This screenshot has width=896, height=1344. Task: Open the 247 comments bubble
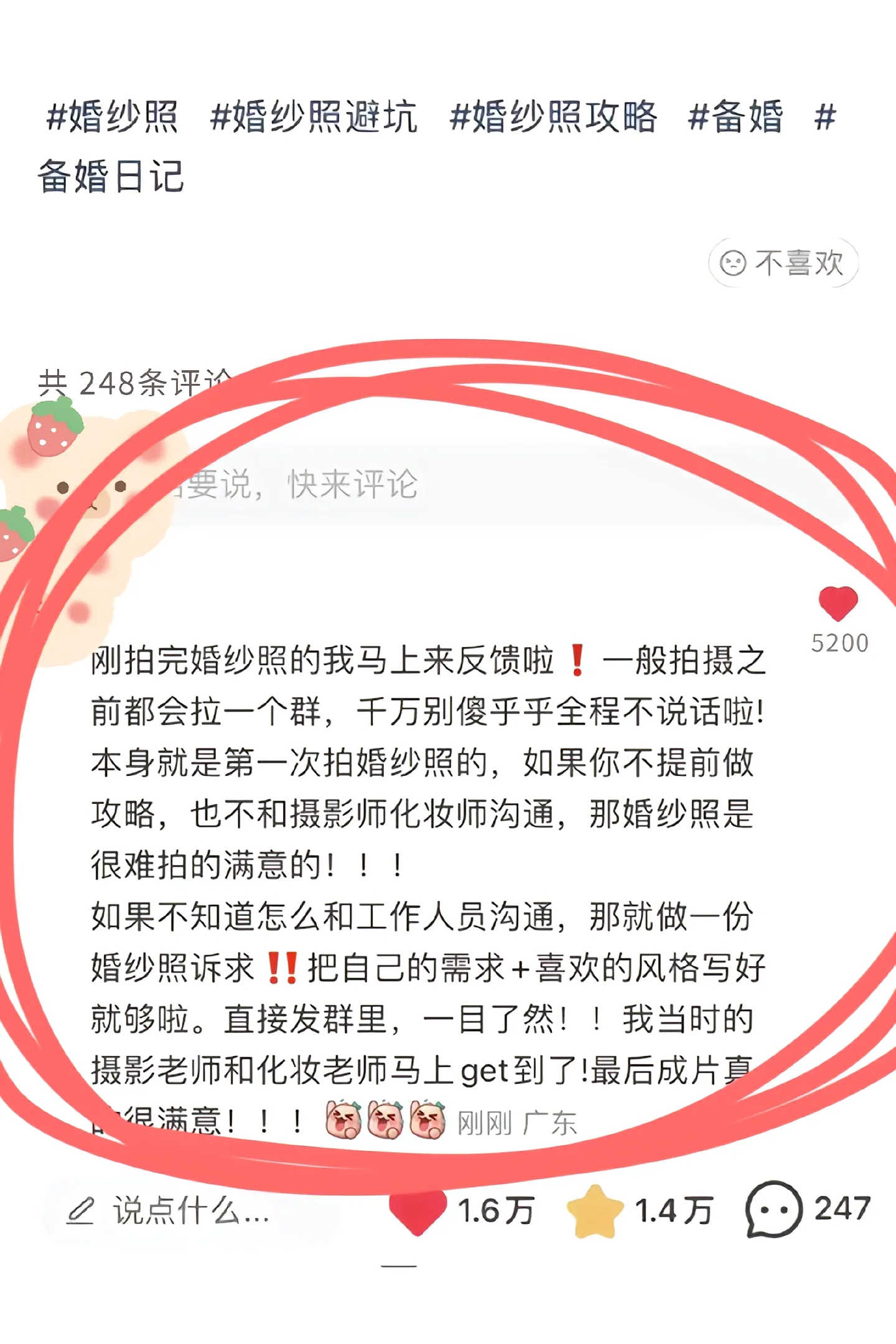(x=773, y=1210)
